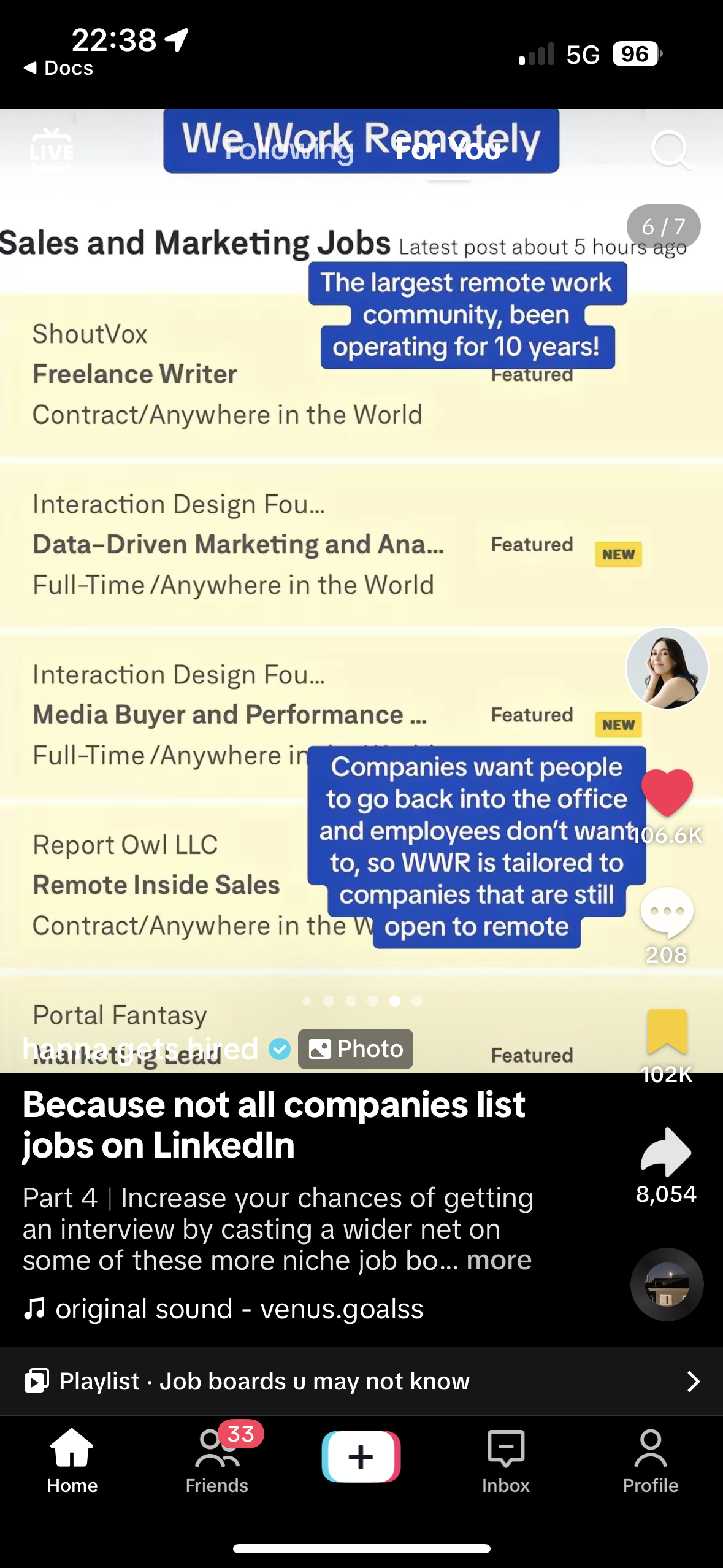Switch to the Following feed
Viewport: 723px width, 1568px height.
(289, 150)
